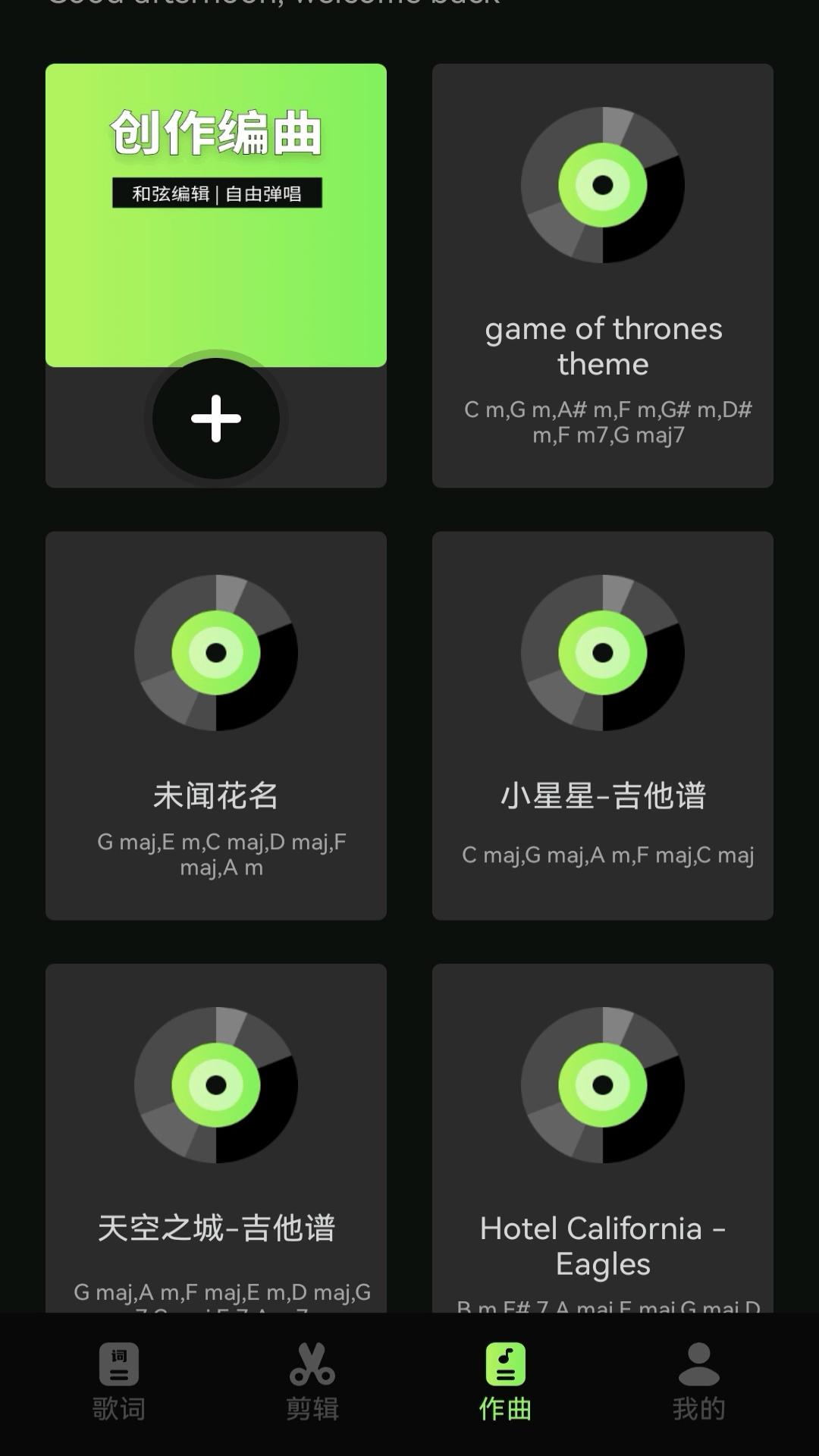Tap the vinyl record icon above 未闻花名

coord(216,652)
